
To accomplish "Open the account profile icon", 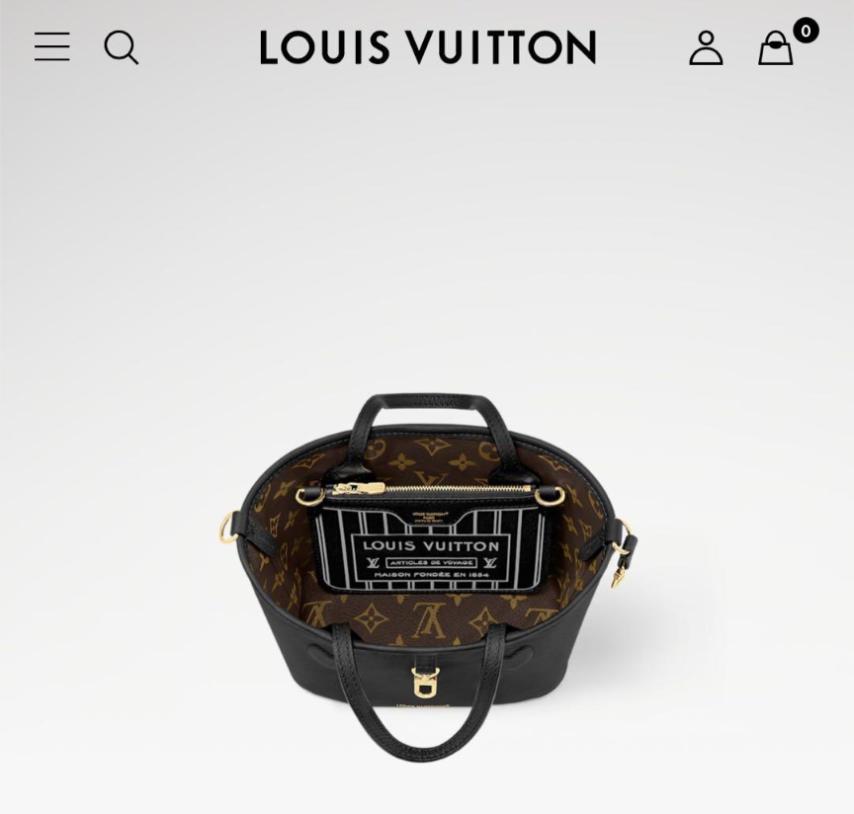I will click(x=706, y=47).
